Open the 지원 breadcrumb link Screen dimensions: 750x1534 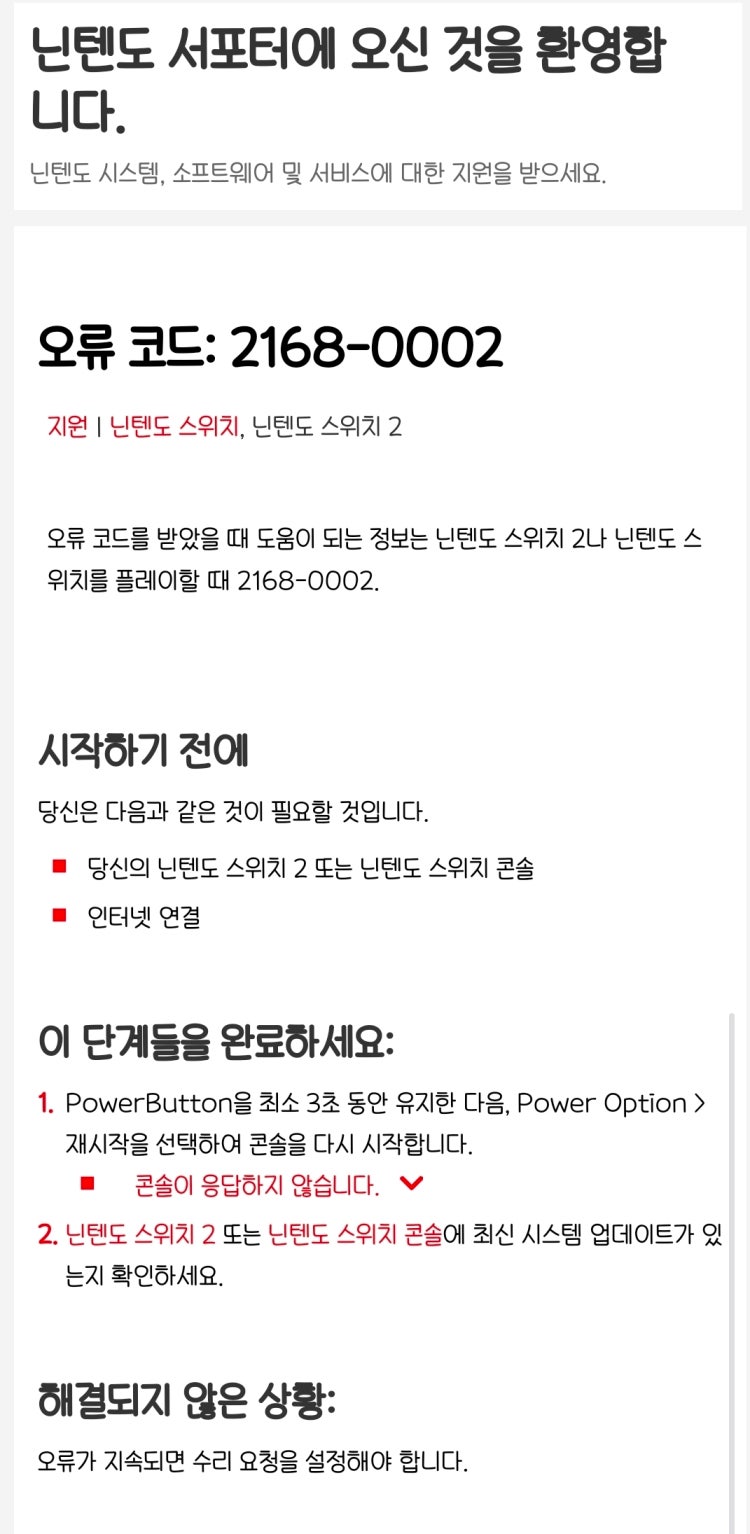67,427
